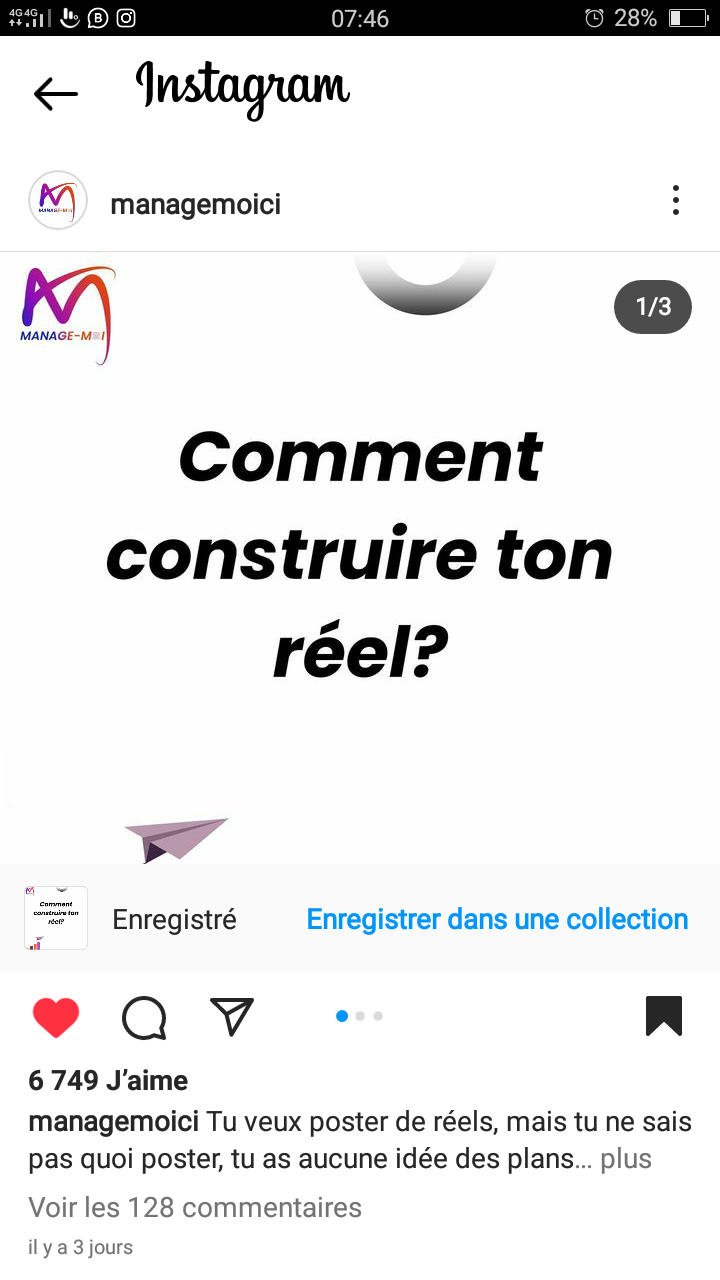Open managemoici profile from post header

(196, 204)
